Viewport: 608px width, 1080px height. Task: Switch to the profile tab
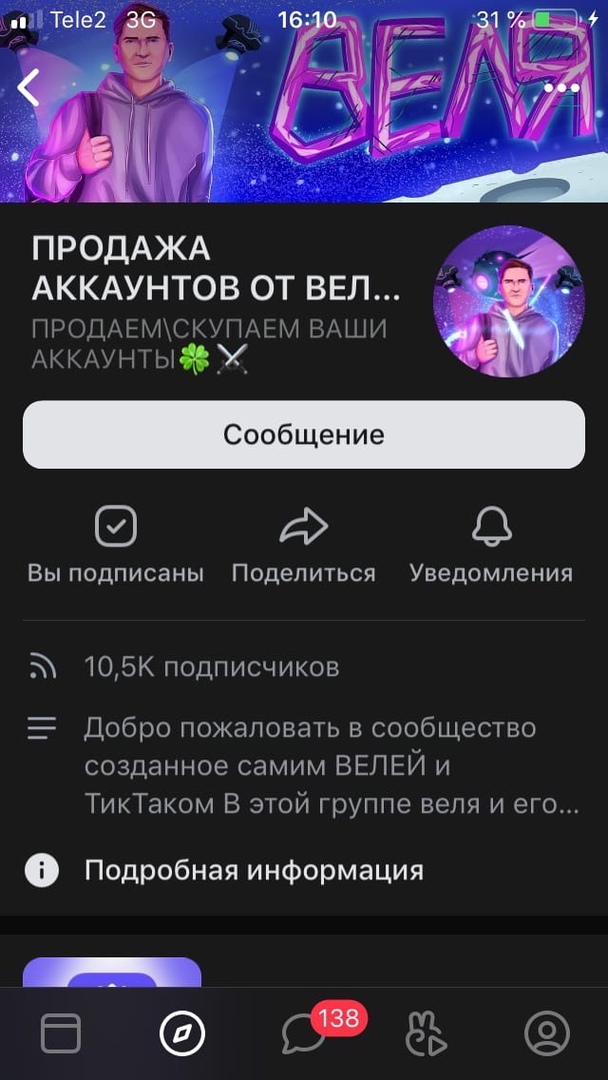click(547, 1034)
